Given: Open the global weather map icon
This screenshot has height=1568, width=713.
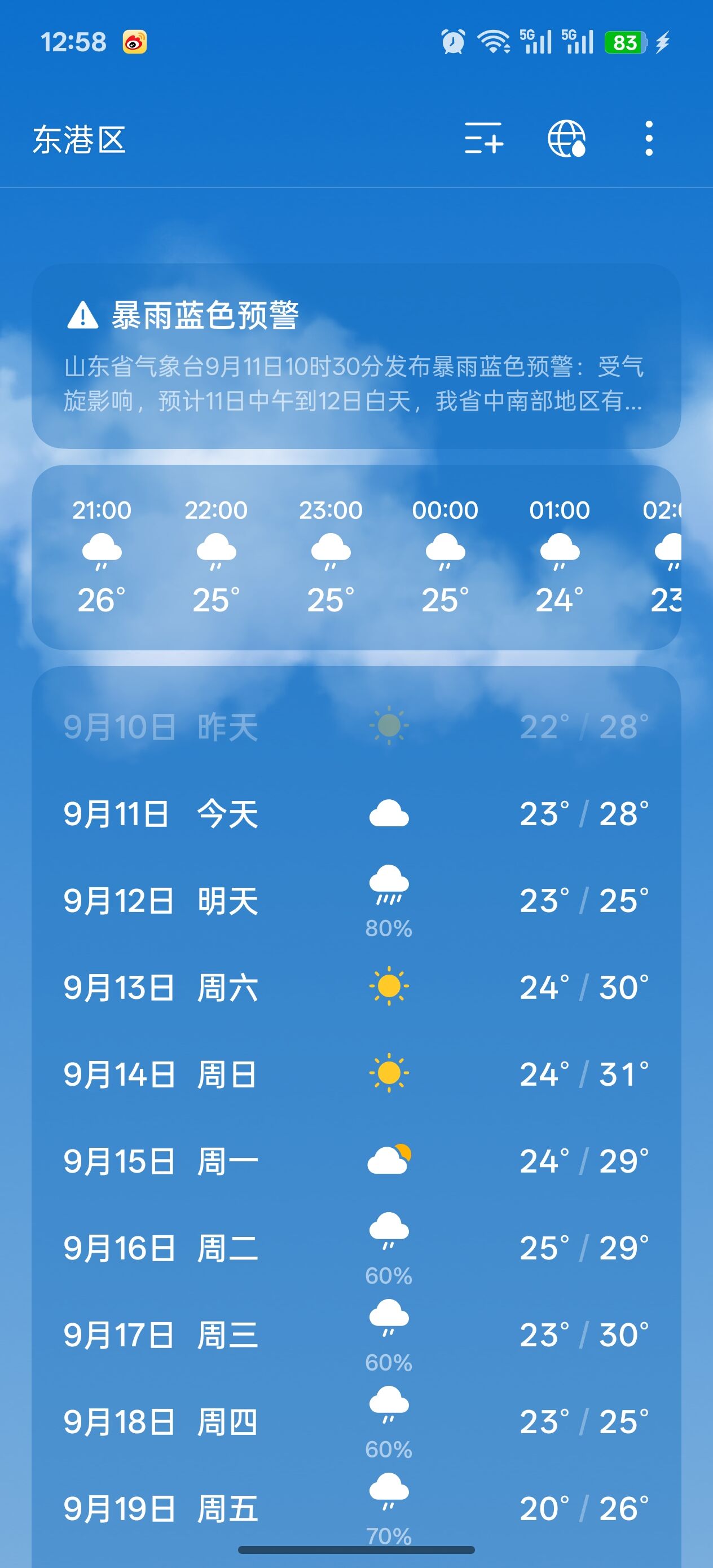Looking at the screenshot, I should point(566,138).
